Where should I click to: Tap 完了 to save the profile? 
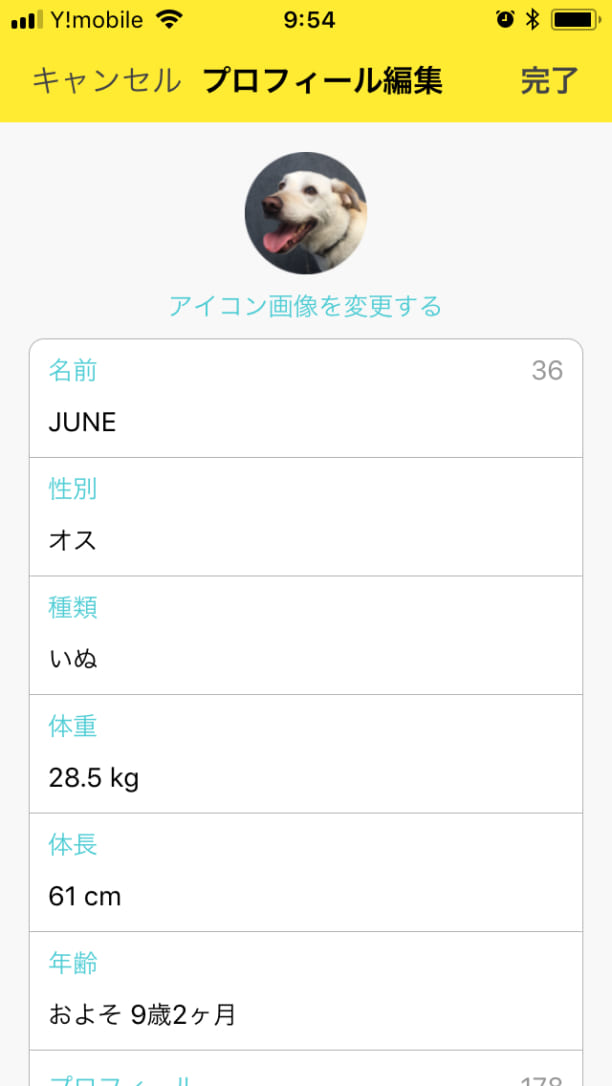pyautogui.click(x=550, y=82)
